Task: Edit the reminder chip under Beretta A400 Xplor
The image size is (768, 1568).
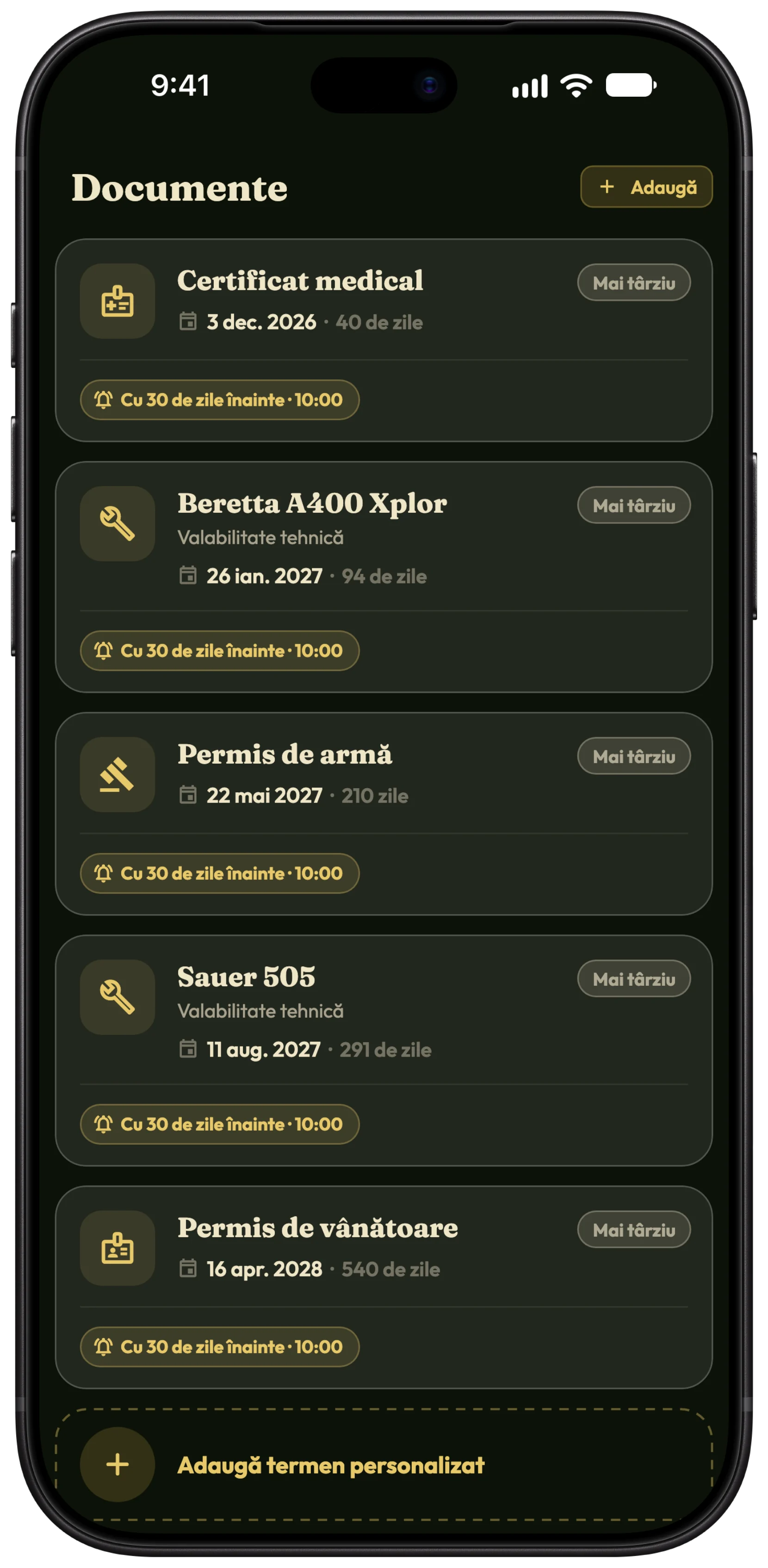Action: tap(220, 650)
